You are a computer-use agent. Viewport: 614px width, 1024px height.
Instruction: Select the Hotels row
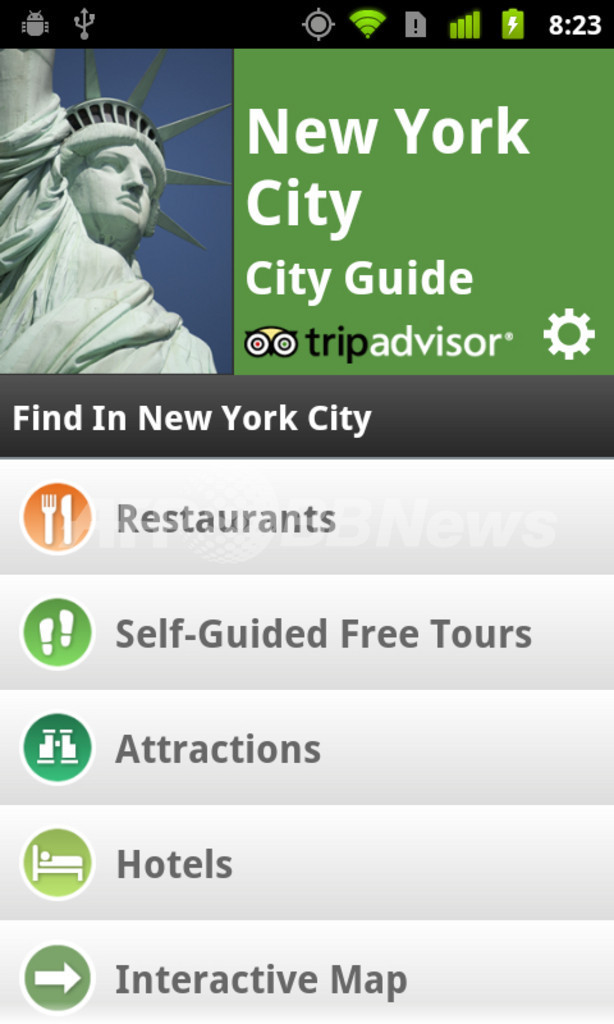307,863
